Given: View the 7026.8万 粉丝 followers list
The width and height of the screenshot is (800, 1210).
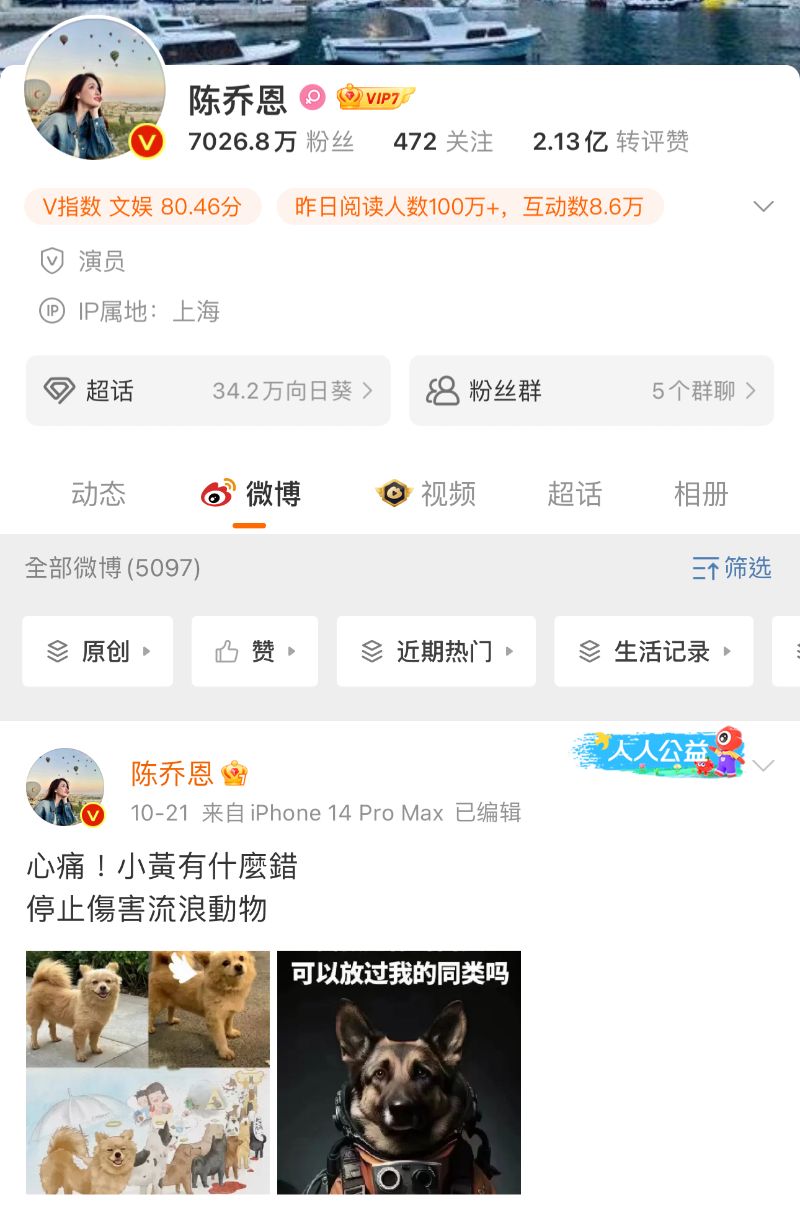Looking at the screenshot, I should (271, 142).
